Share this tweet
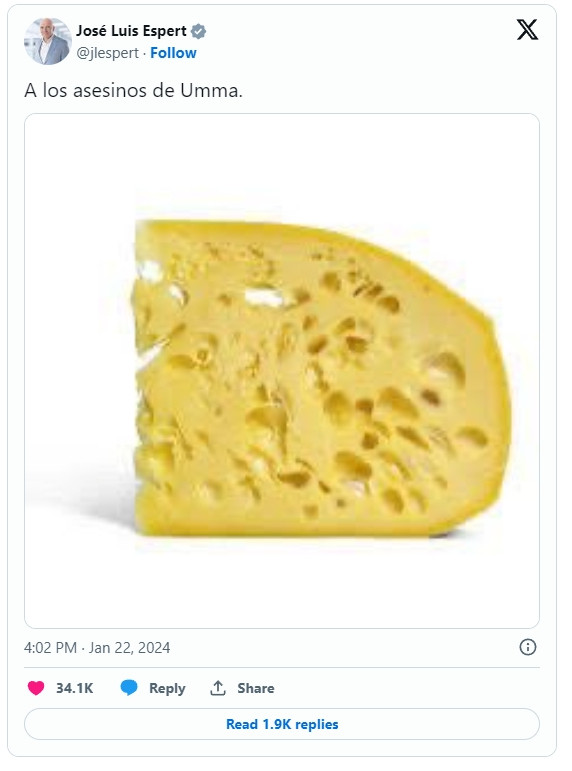This screenshot has height=771, width=572. pos(241,688)
